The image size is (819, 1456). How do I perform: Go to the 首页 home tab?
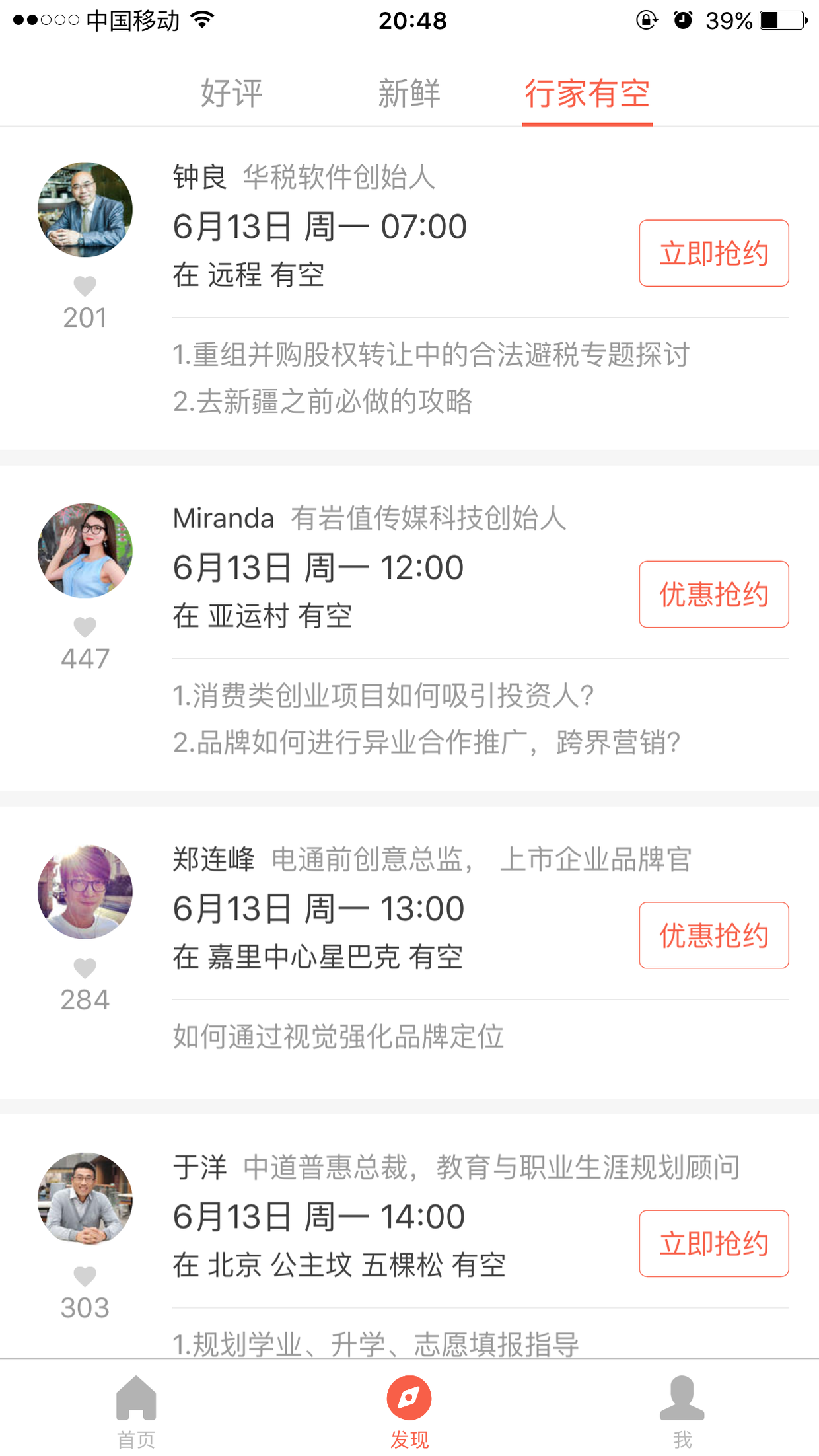[136, 1411]
